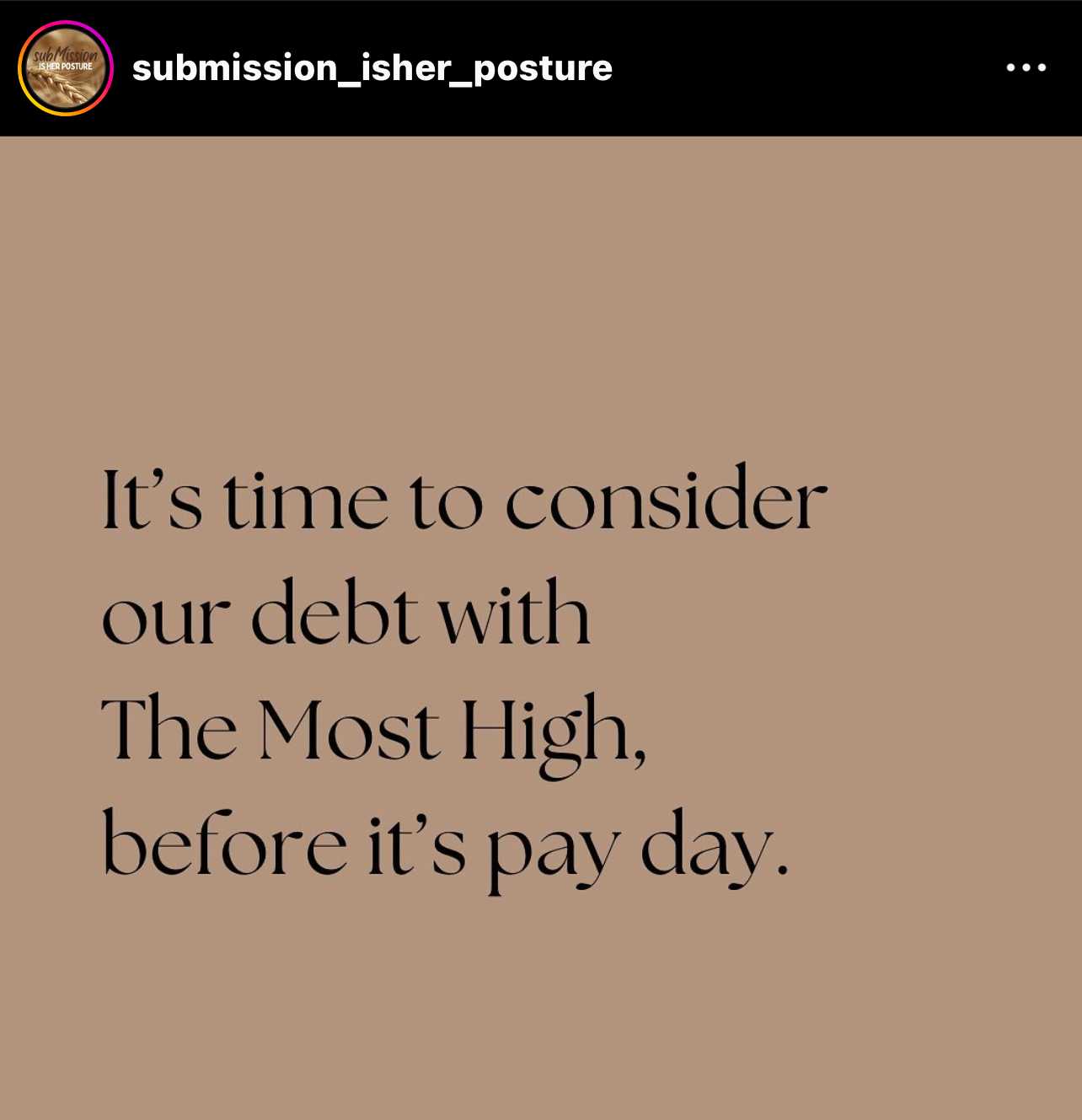
Task: View submission_isher_posture's profile picture story
Action: tap(65, 68)
